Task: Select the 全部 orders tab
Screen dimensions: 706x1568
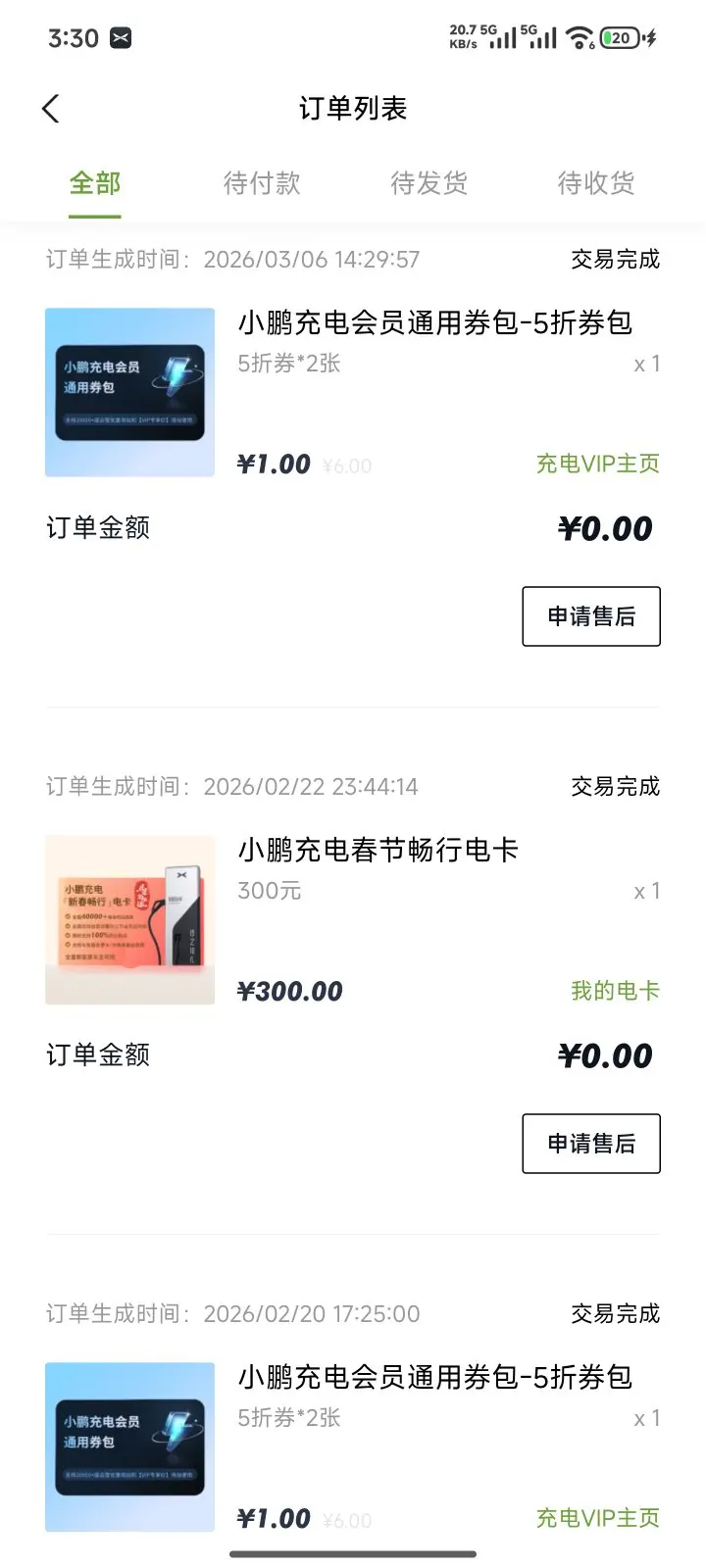Action: tap(95, 183)
